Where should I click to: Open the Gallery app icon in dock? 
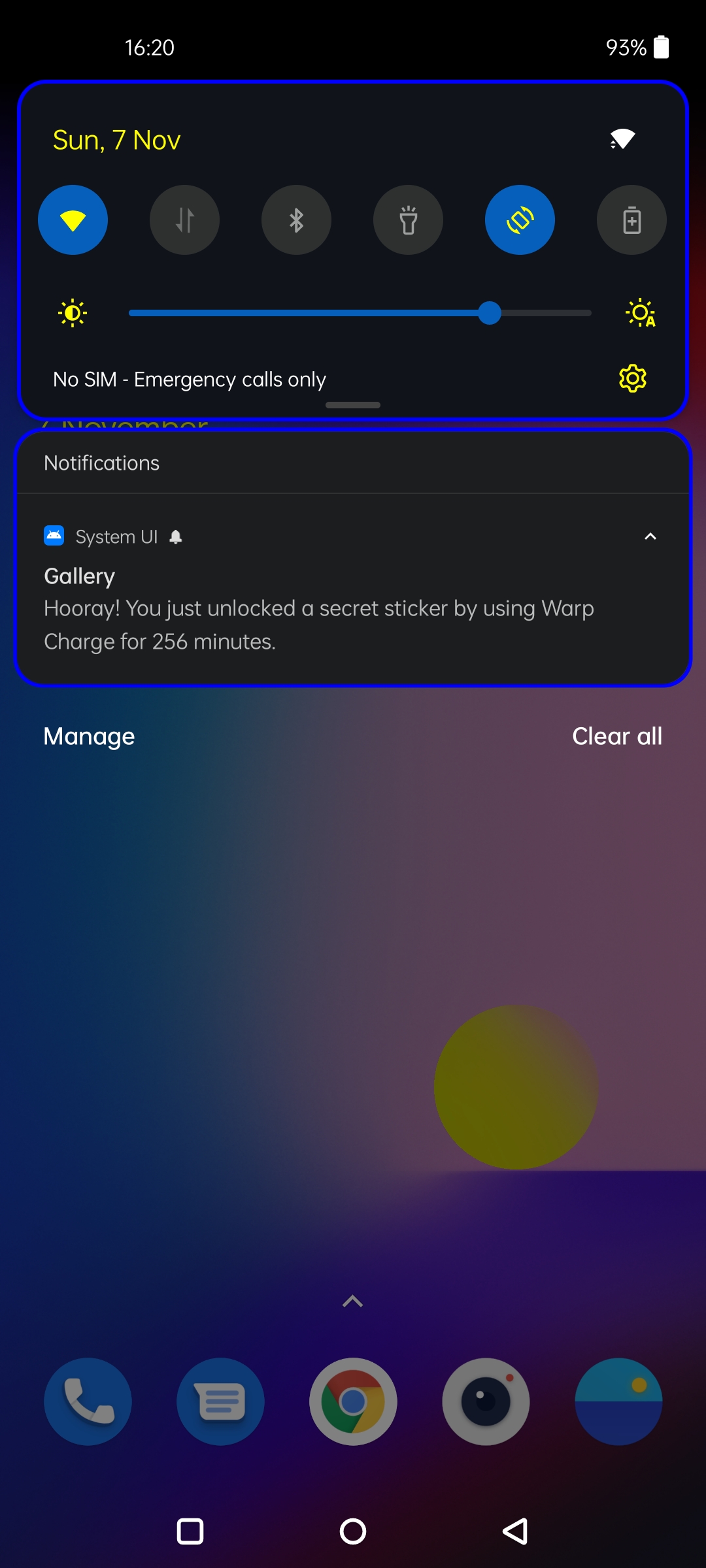[x=618, y=1401]
